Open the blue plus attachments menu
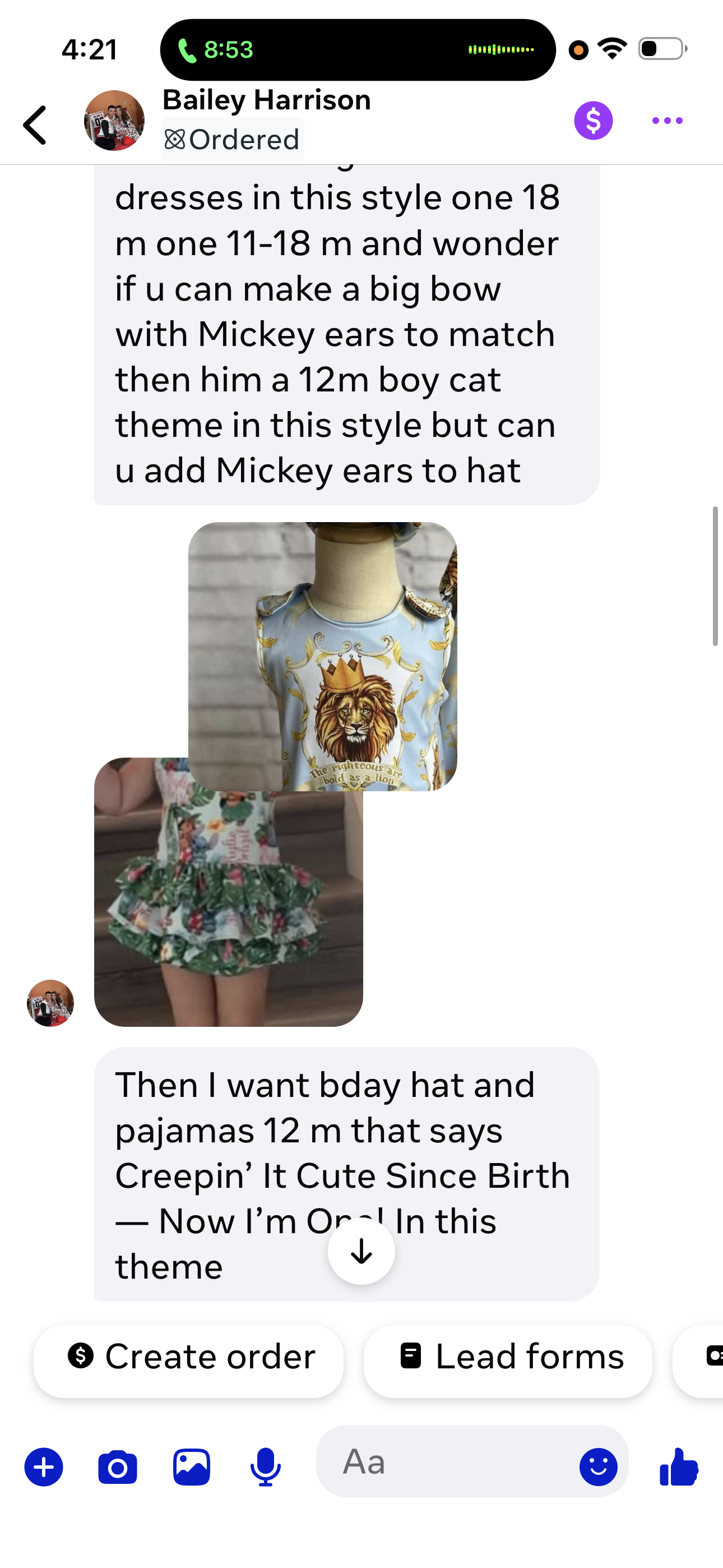Screen dimensions: 723x1568 tap(44, 1467)
